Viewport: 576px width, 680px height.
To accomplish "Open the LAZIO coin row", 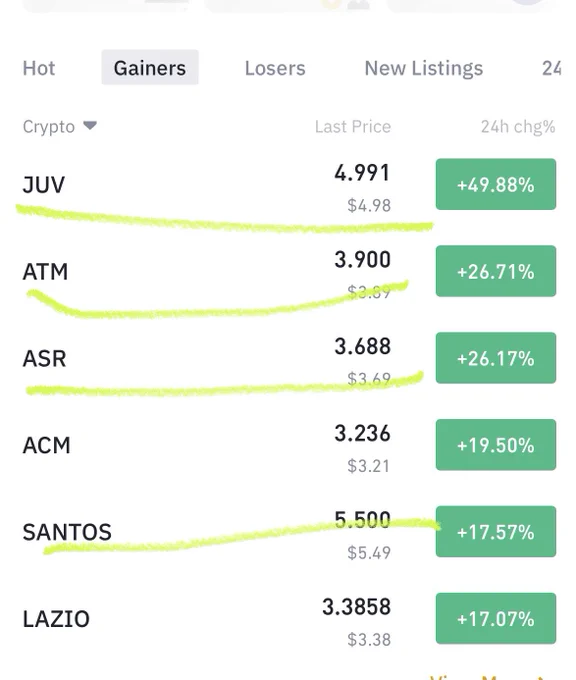I will tap(289, 618).
